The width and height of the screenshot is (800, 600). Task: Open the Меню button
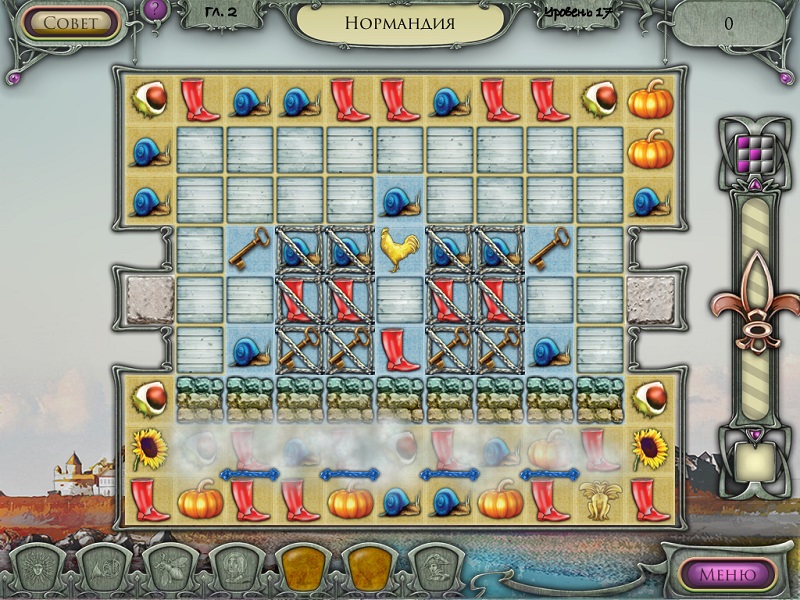pos(727,574)
